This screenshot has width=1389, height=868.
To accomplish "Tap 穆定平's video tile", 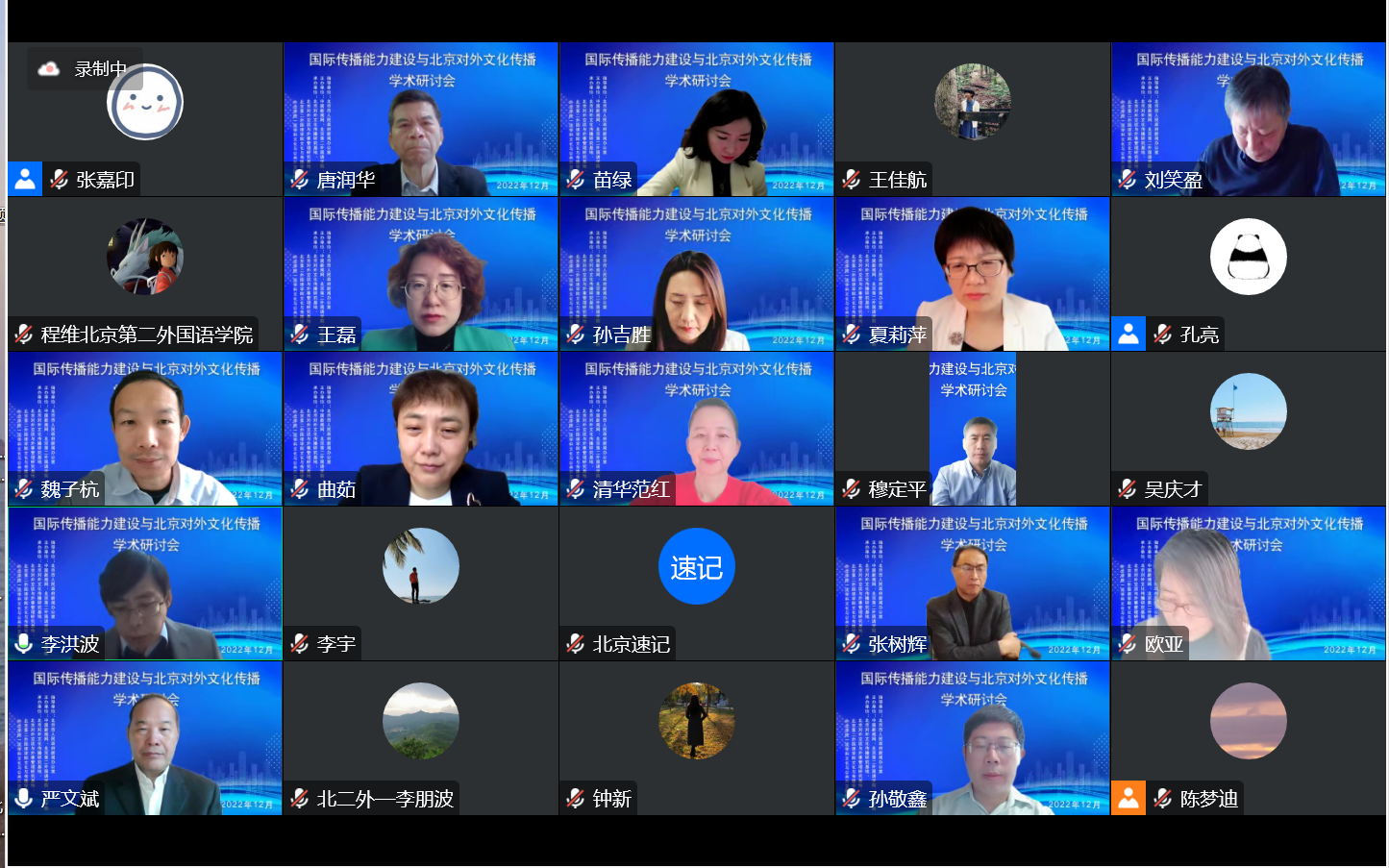I will click(972, 429).
